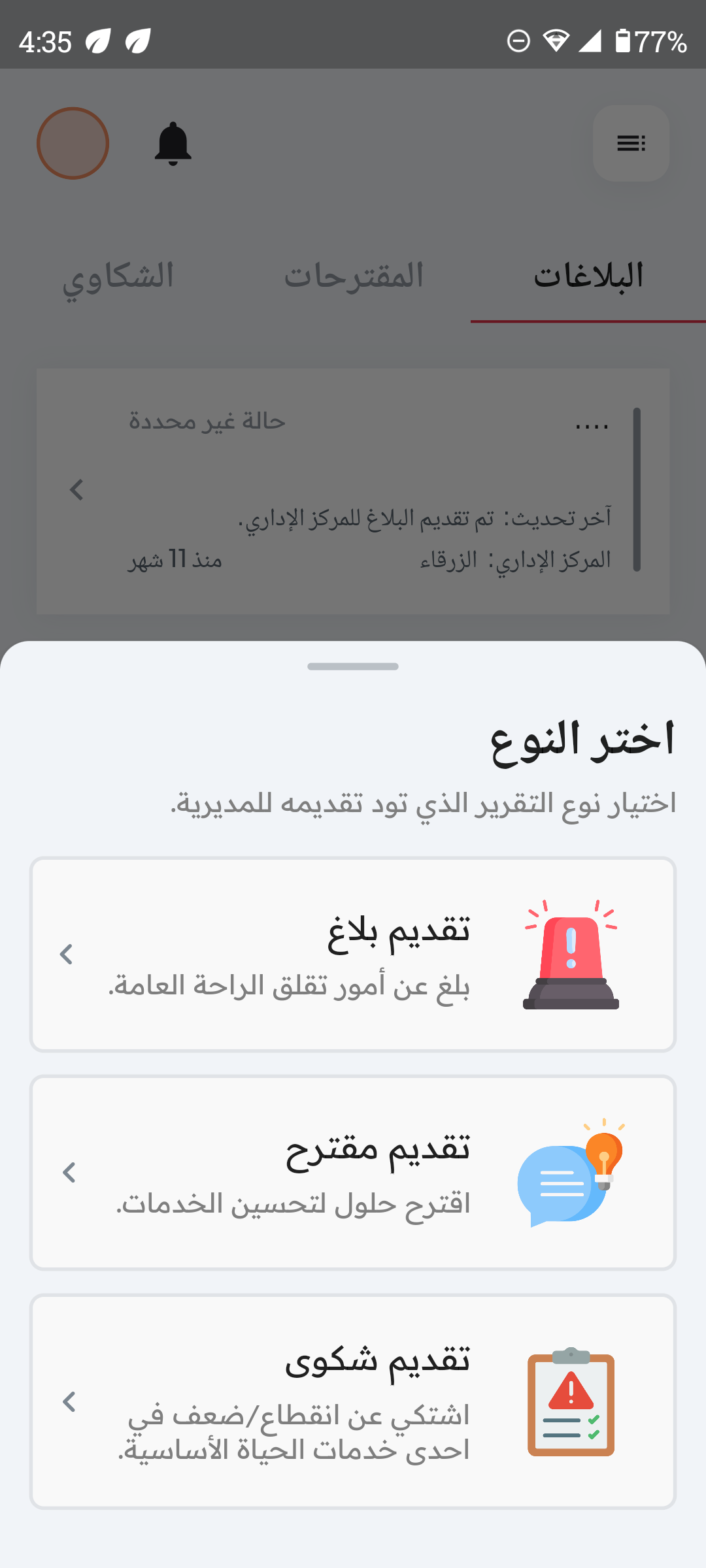Screen dimensions: 706x1568
Task: Select the تقديم بلاغ option
Action: pos(353,955)
